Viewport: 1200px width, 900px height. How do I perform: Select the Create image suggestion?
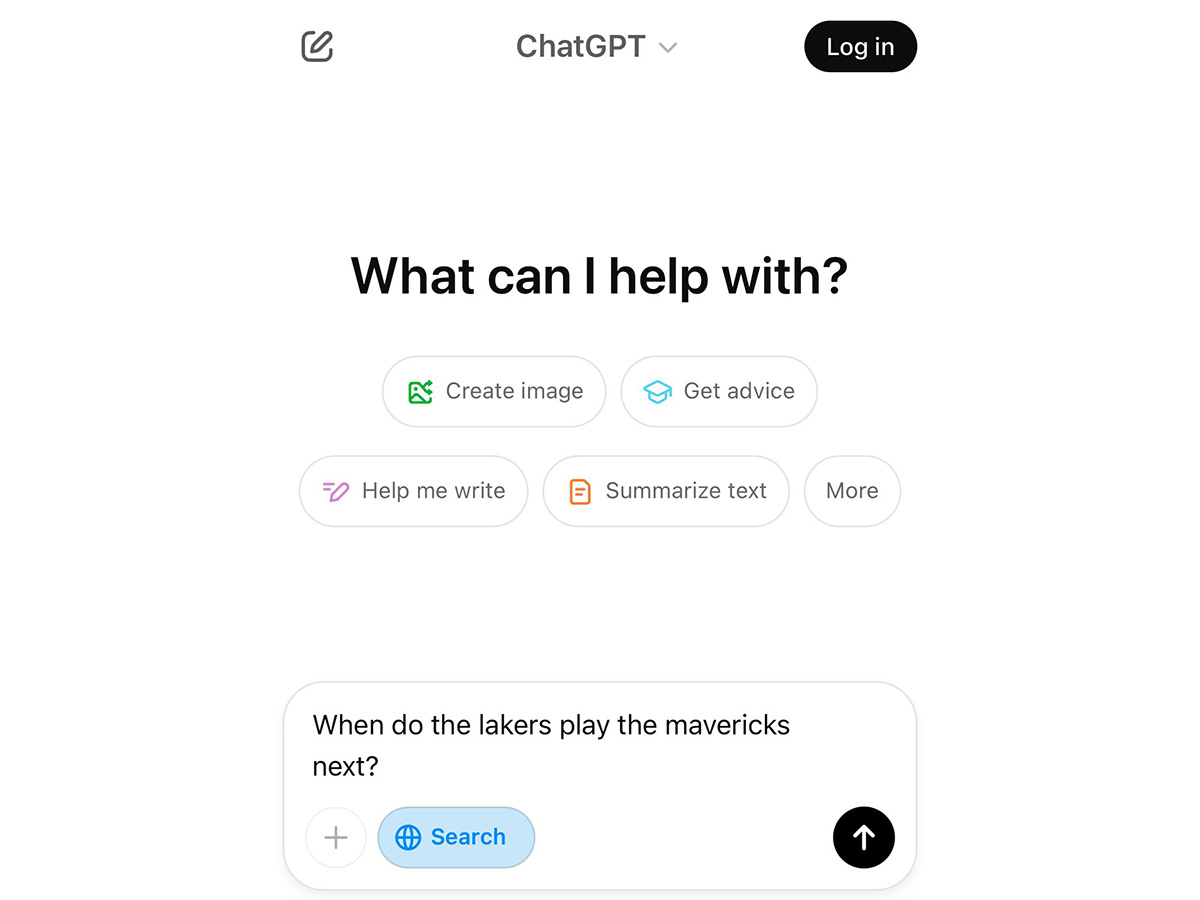(494, 391)
